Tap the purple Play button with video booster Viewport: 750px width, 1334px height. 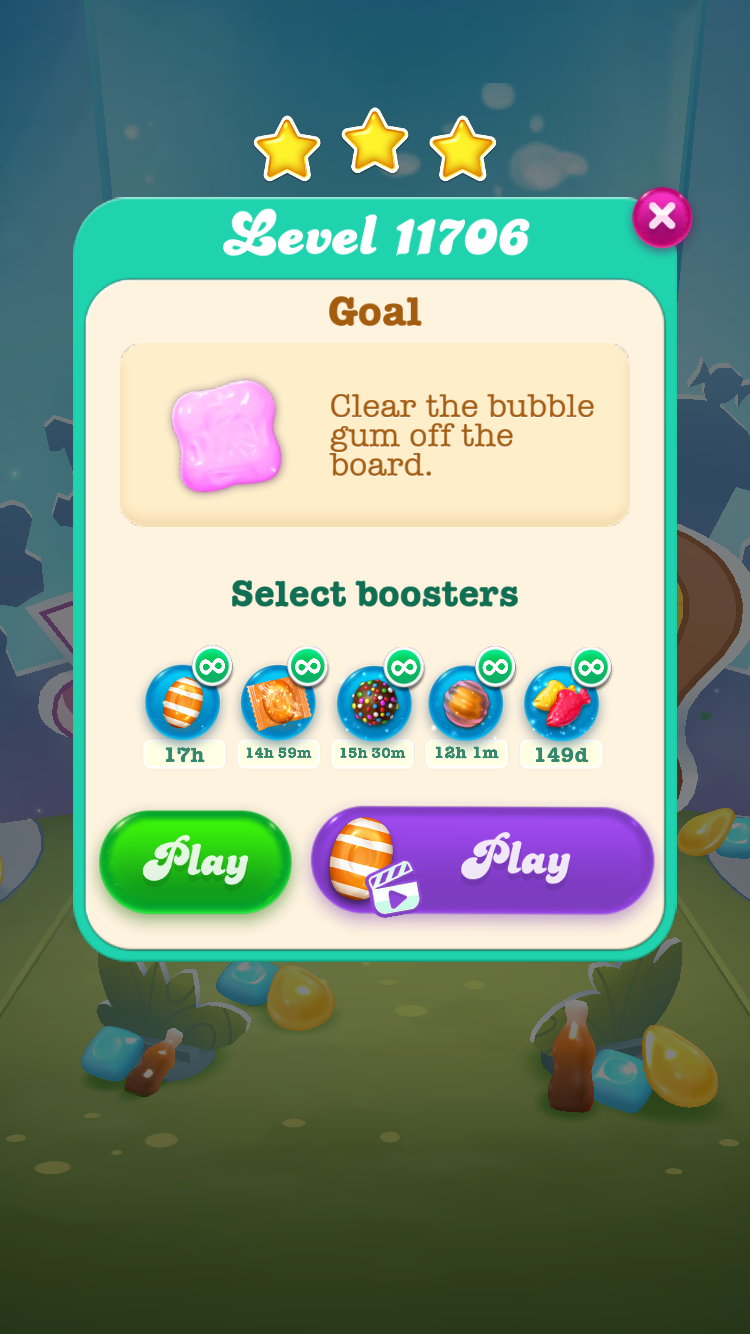click(x=483, y=860)
